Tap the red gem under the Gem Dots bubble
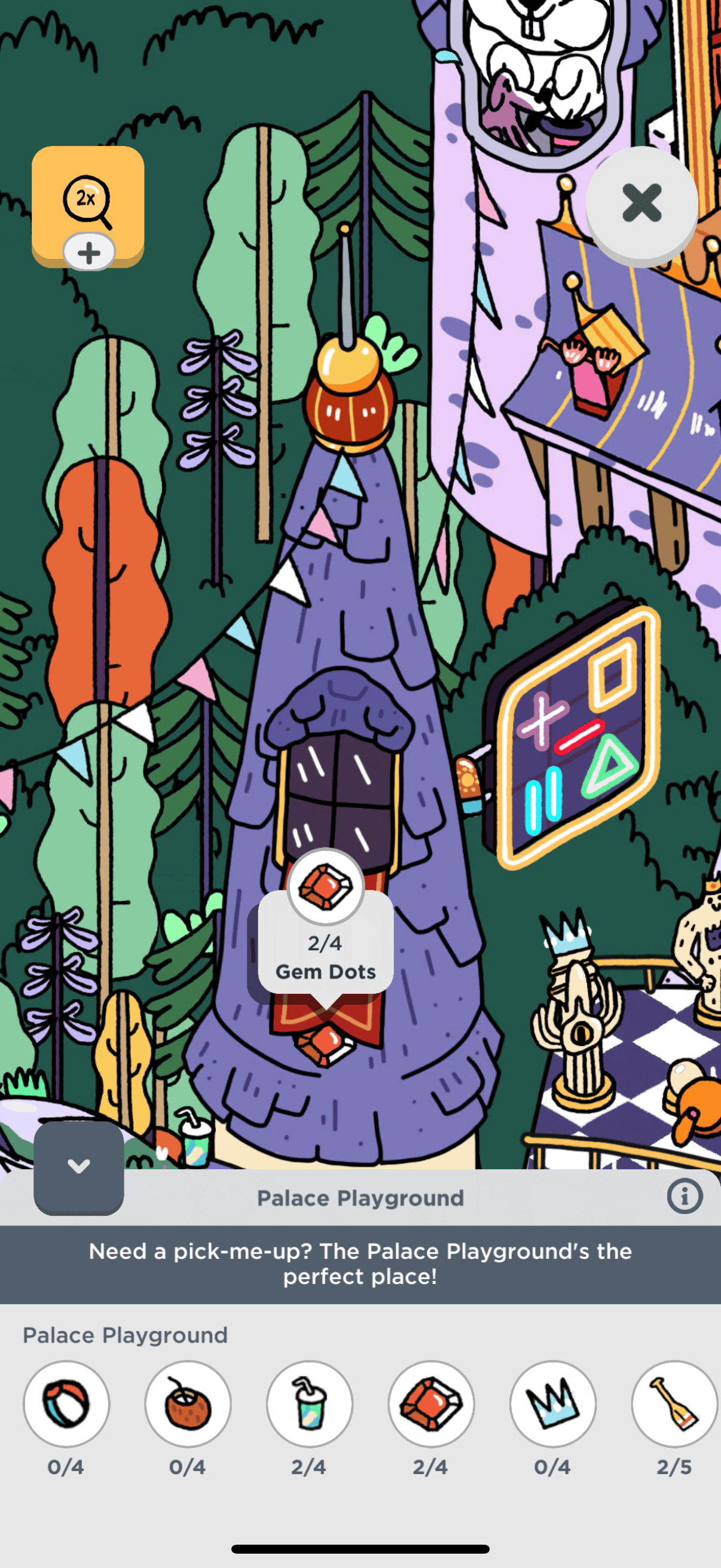Screen dimensions: 721x1568 (x=325, y=1044)
